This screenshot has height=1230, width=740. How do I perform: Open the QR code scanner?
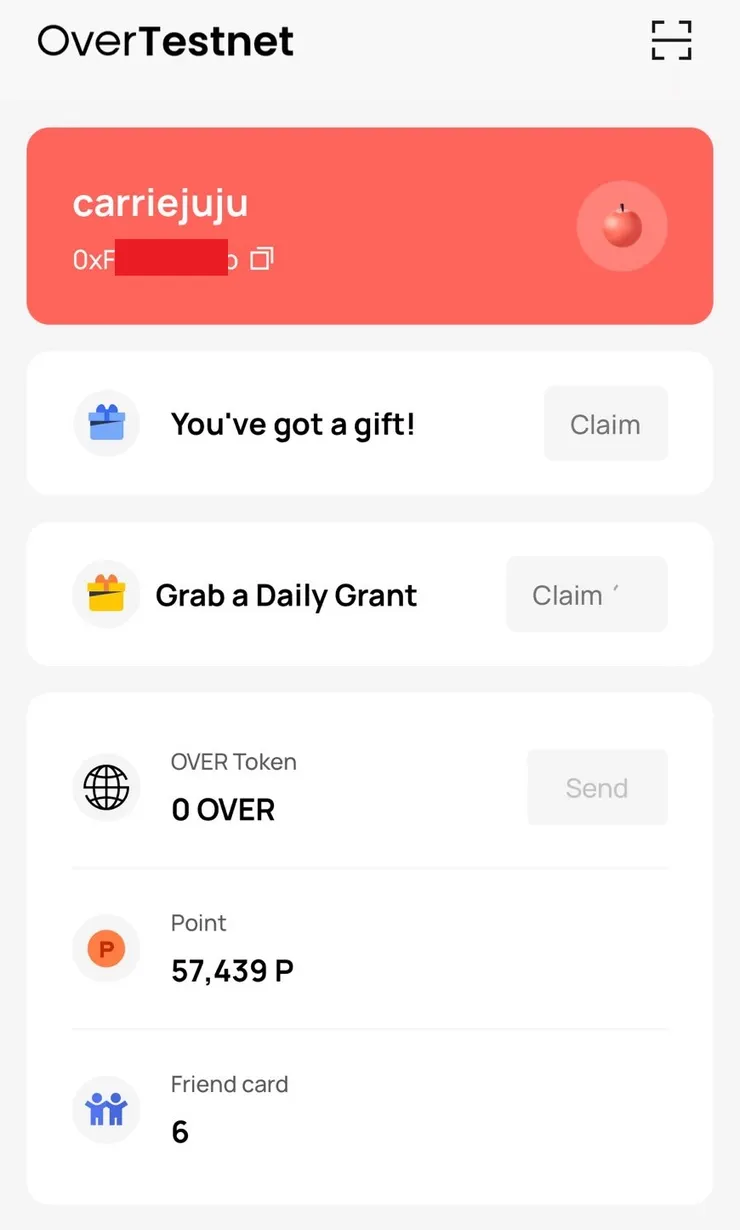click(x=671, y=40)
